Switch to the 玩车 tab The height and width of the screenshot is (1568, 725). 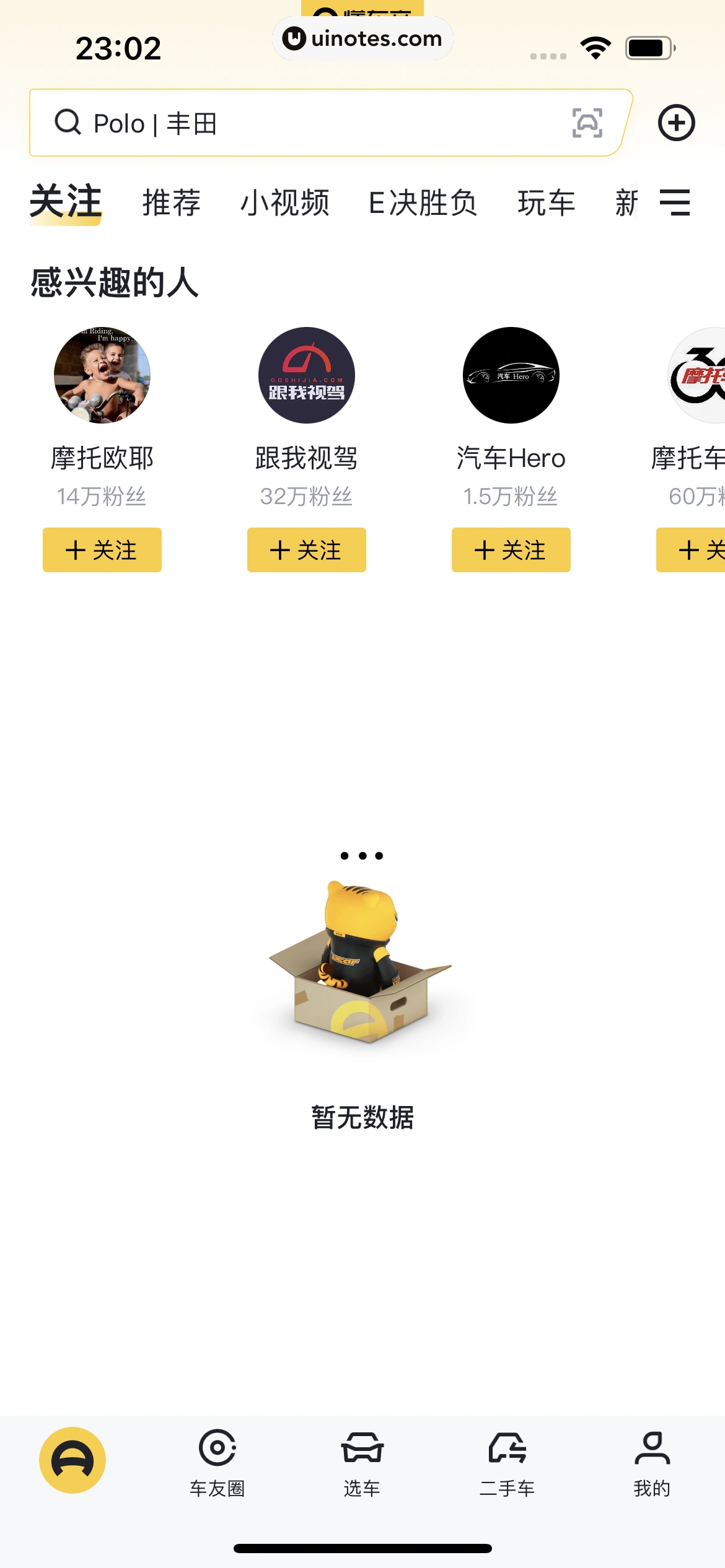(x=546, y=203)
